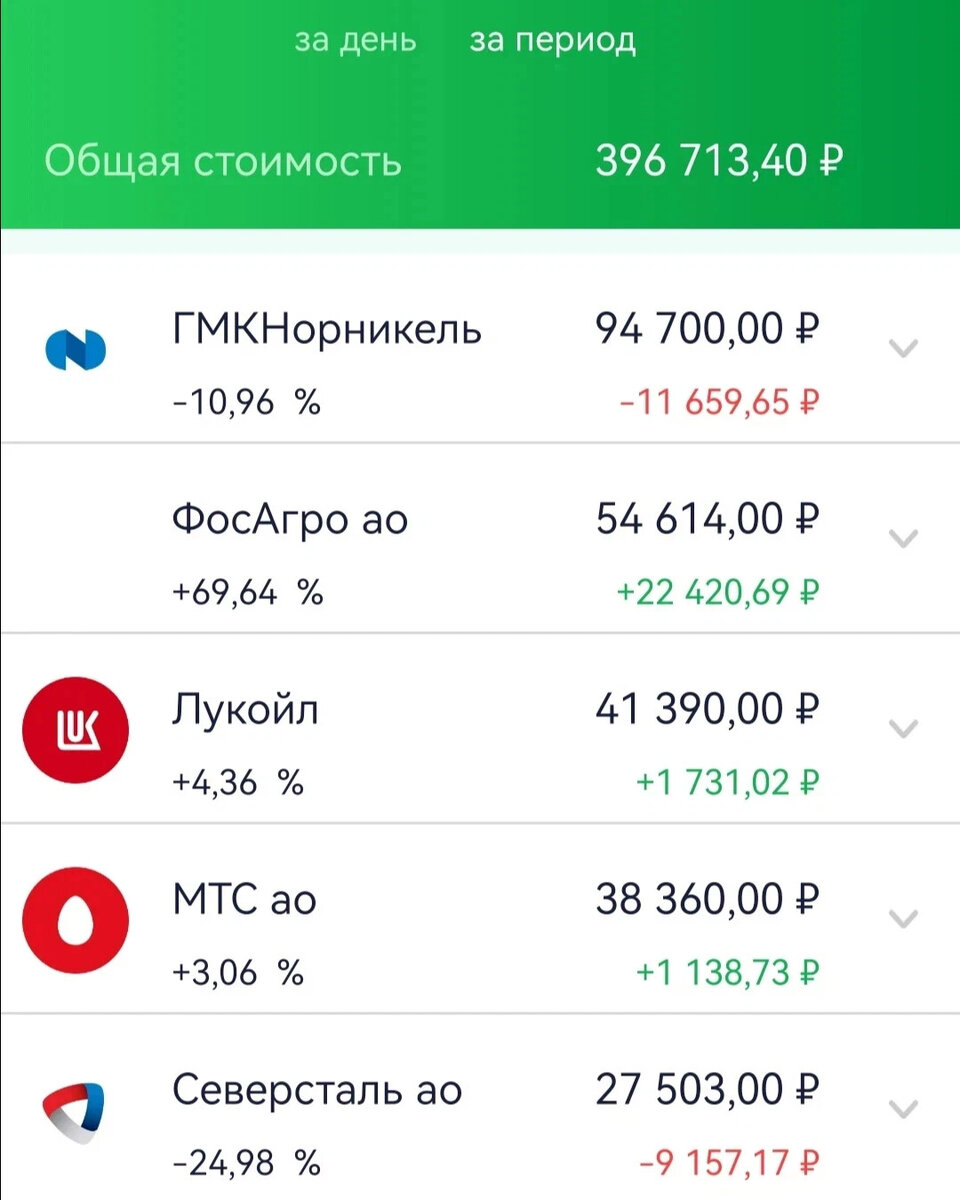Viewport: 960px width, 1200px height.
Task: Open the Северсталь ао position
Action: tap(317, 1090)
